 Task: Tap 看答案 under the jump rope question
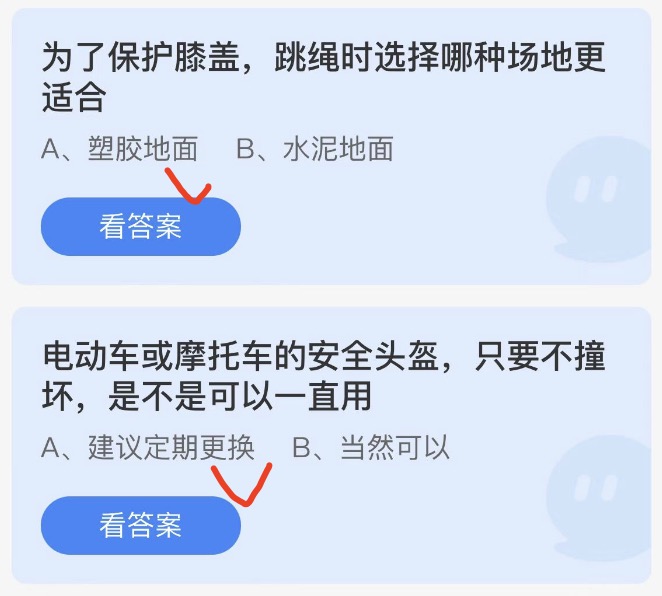tap(140, 227)
